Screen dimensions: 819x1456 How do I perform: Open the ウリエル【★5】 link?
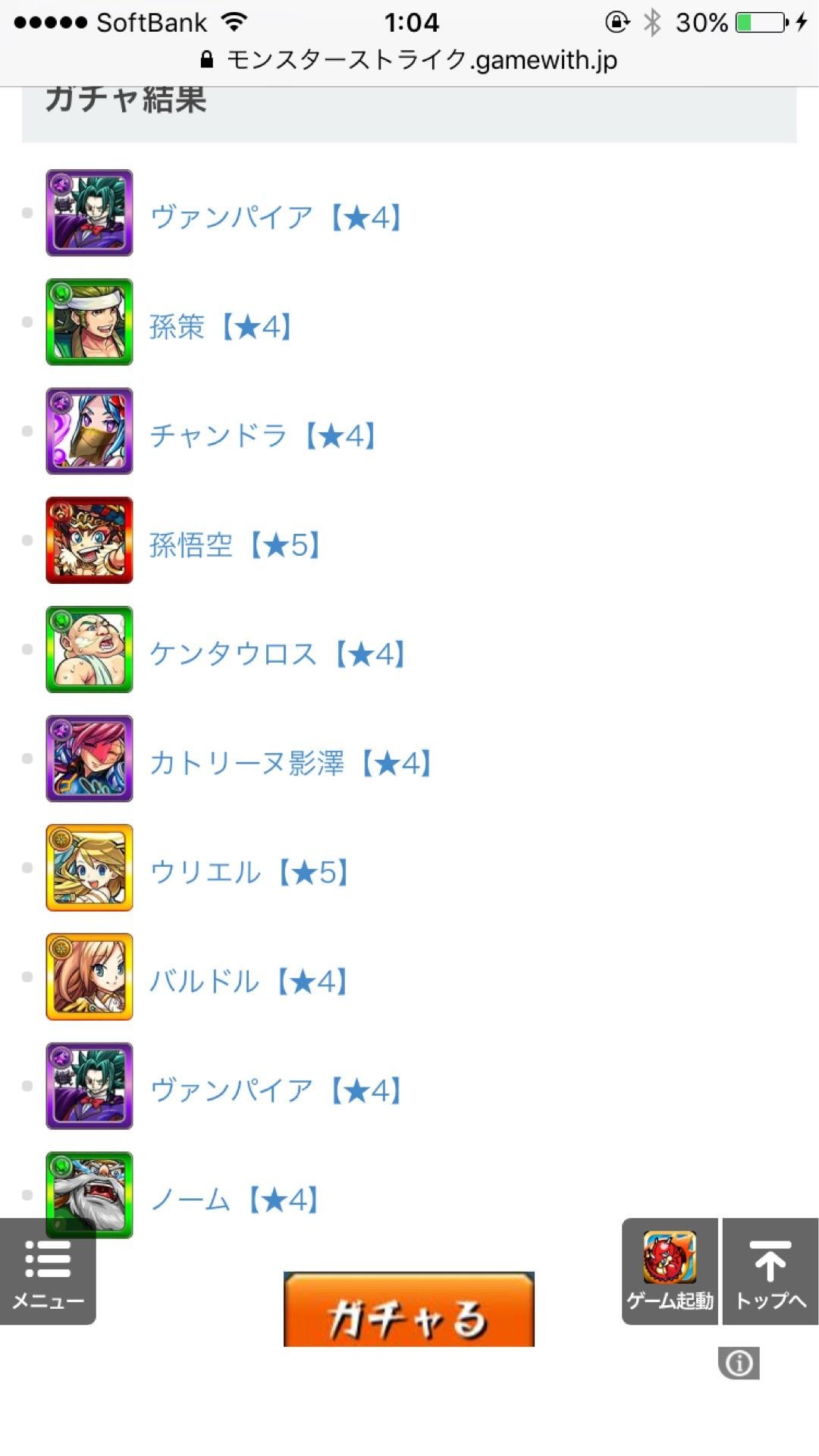[249, 873]
